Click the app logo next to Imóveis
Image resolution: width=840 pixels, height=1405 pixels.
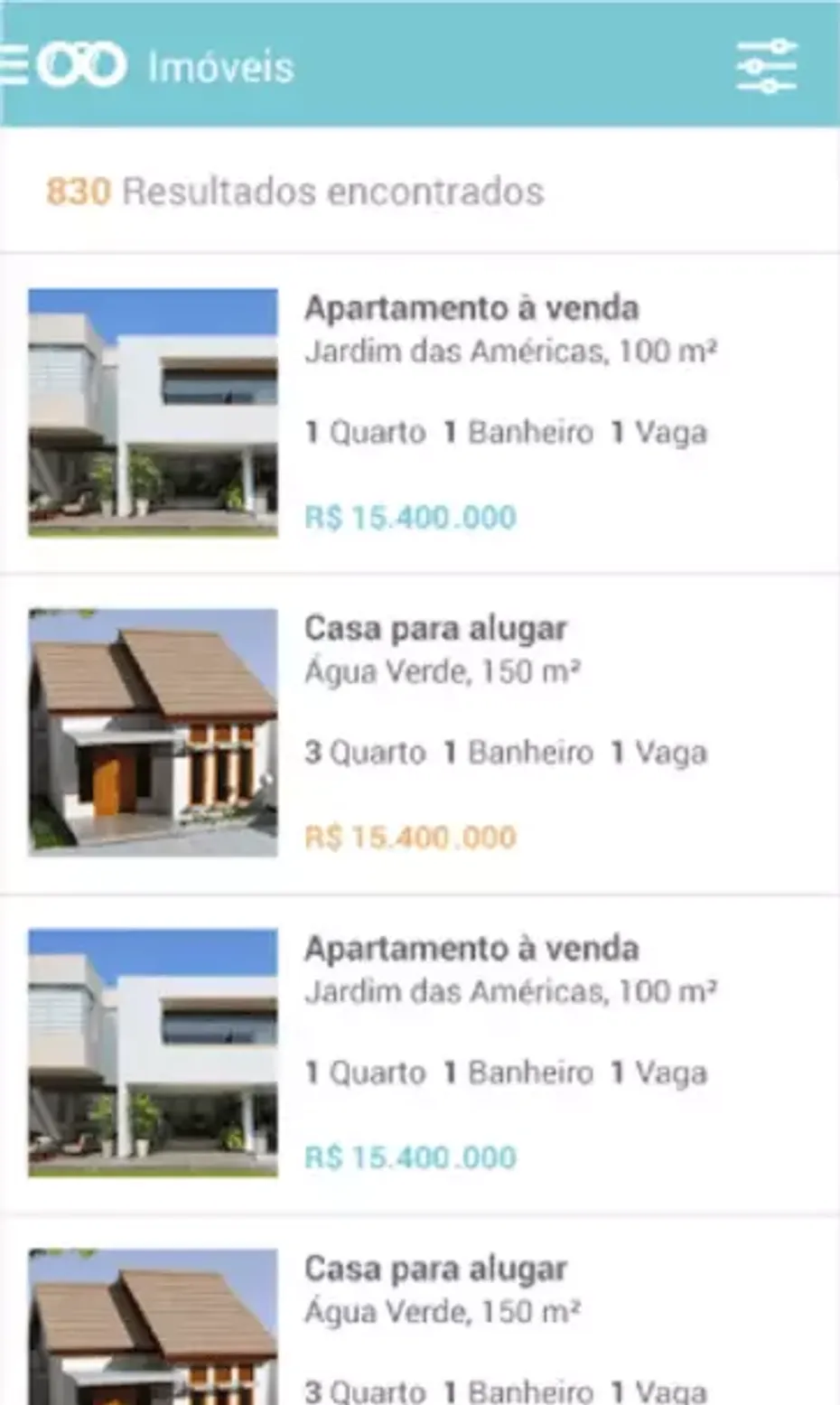(88, 63)
